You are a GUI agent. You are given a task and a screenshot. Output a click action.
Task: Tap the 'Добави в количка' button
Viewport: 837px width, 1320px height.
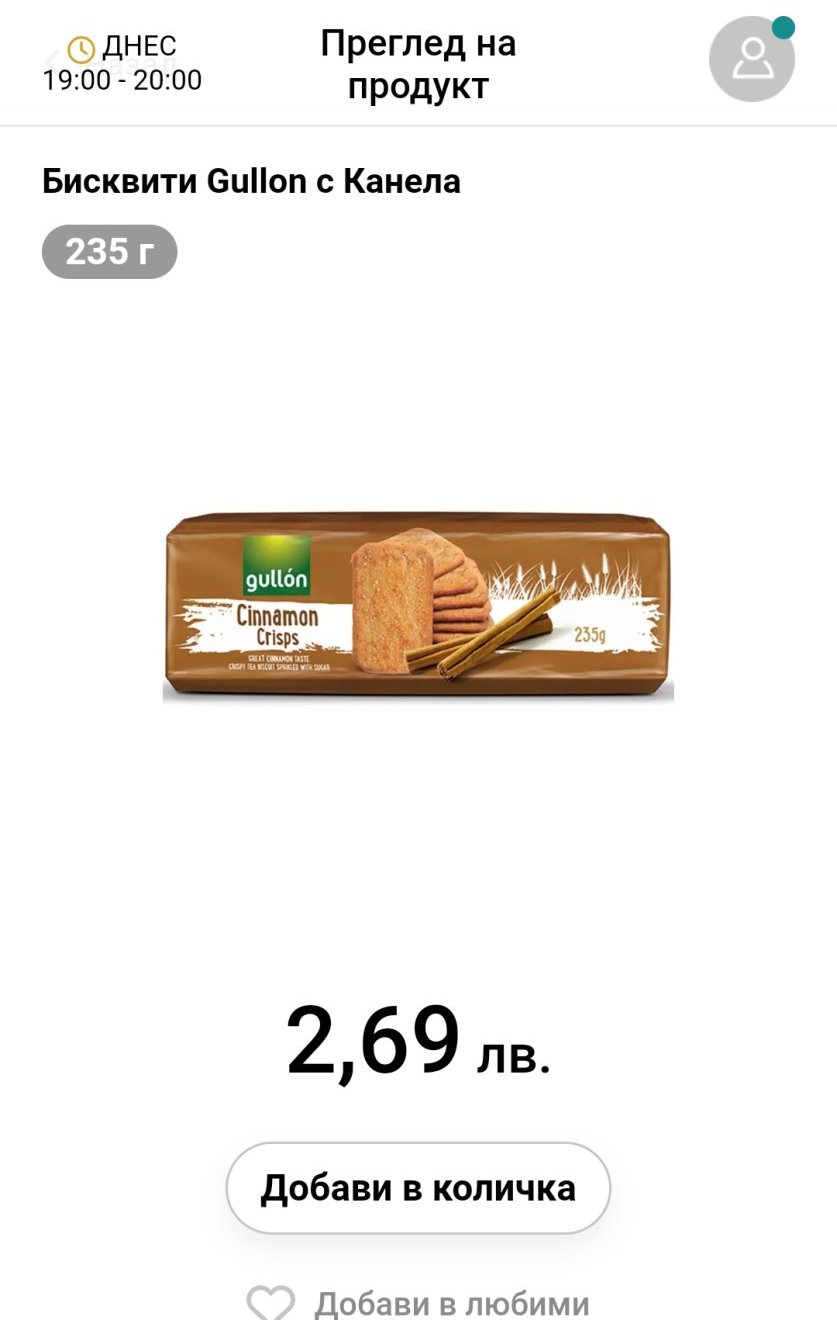click(418, 1188)
